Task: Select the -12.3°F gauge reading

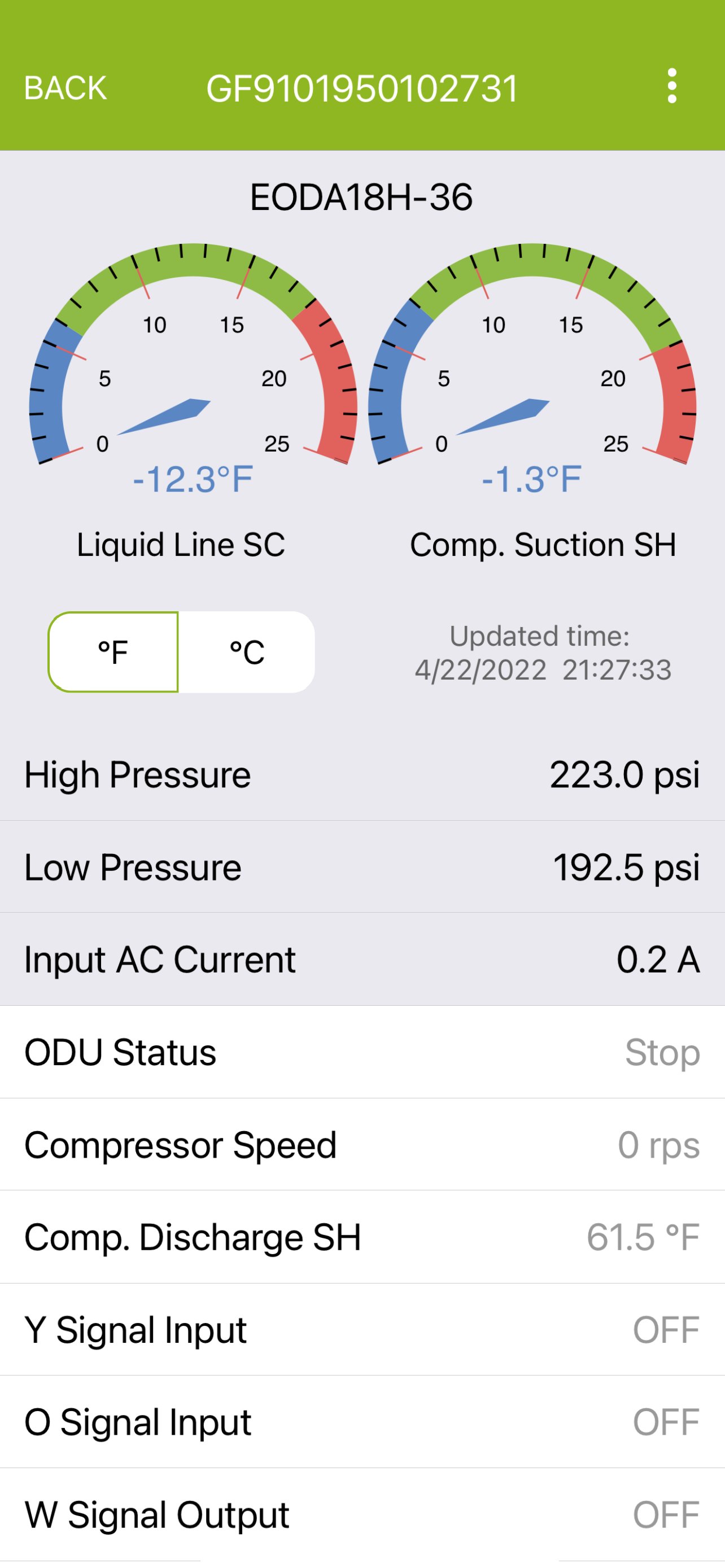Action: point(193,481)
